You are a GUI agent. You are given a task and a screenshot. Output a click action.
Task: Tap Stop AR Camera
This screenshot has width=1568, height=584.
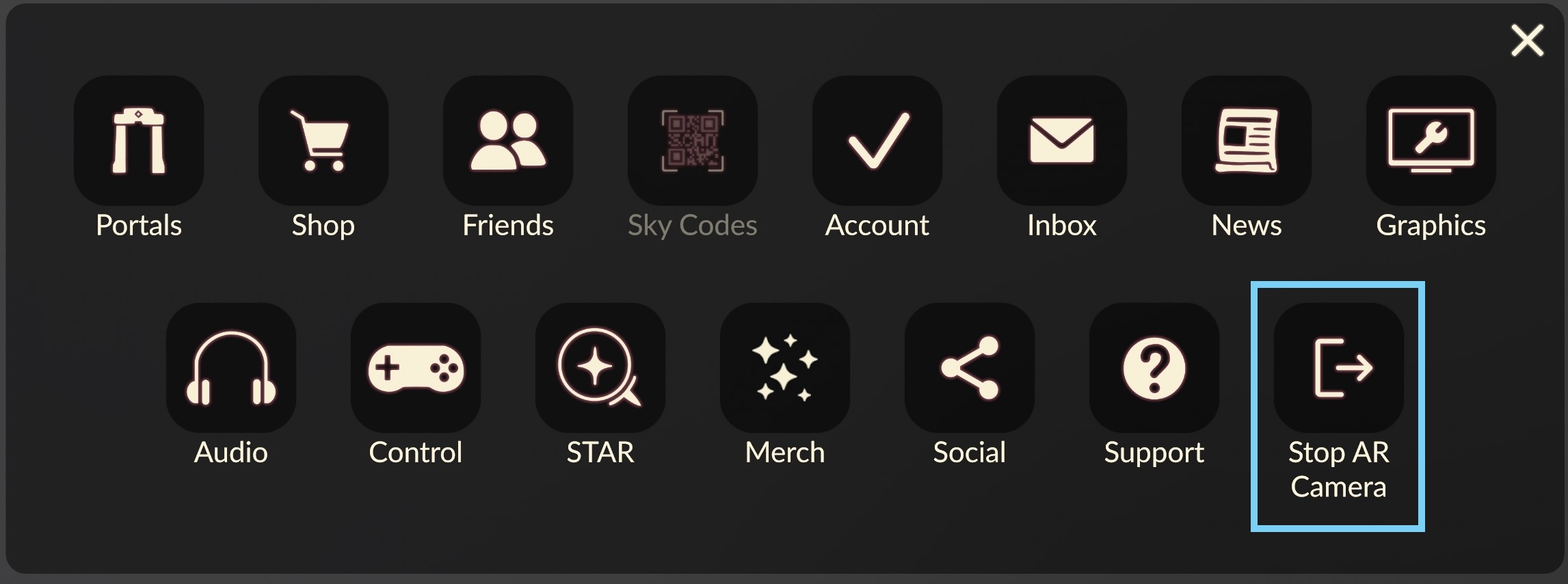(1338, 368)
